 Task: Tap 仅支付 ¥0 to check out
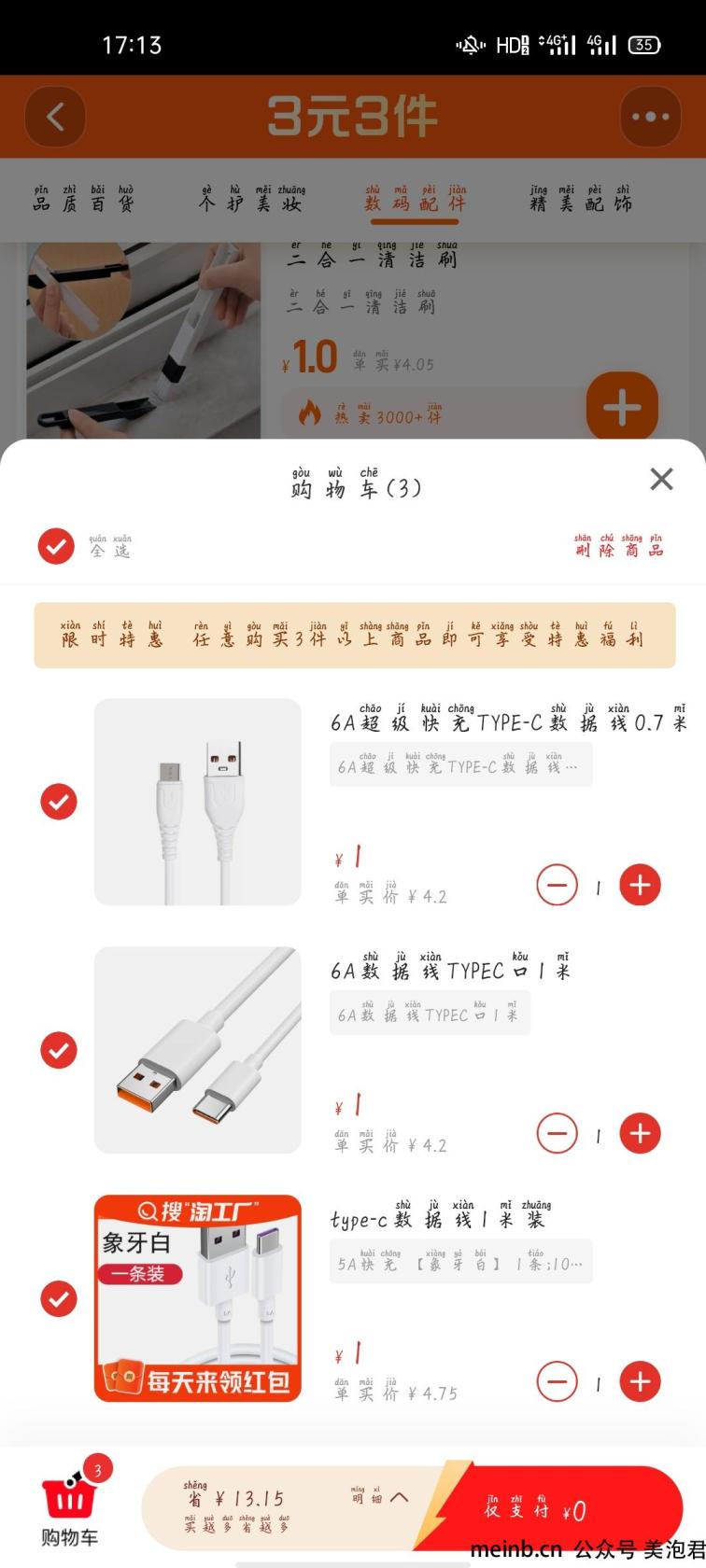536,1509
